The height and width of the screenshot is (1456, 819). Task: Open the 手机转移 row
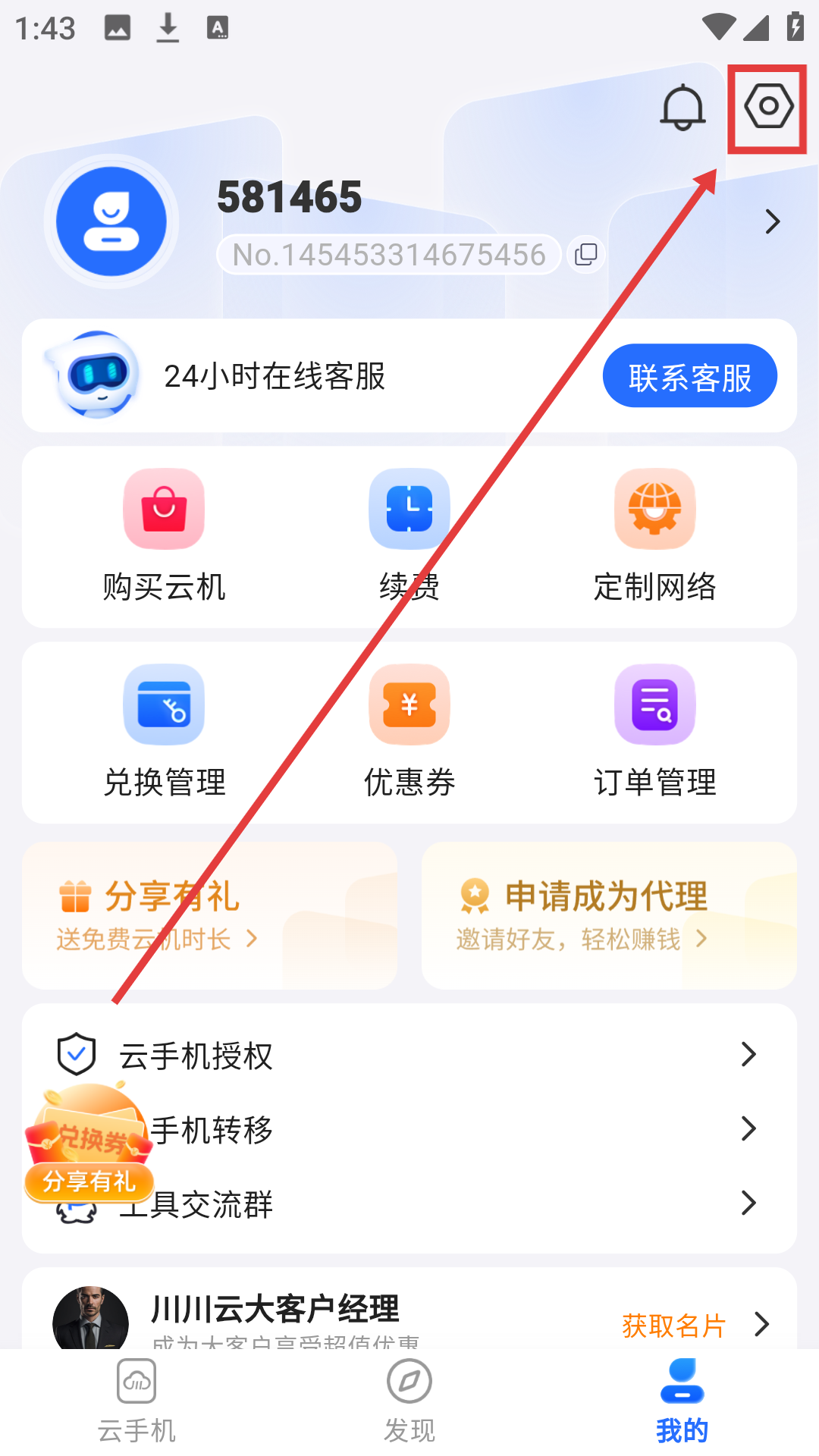click(455, 1129)
